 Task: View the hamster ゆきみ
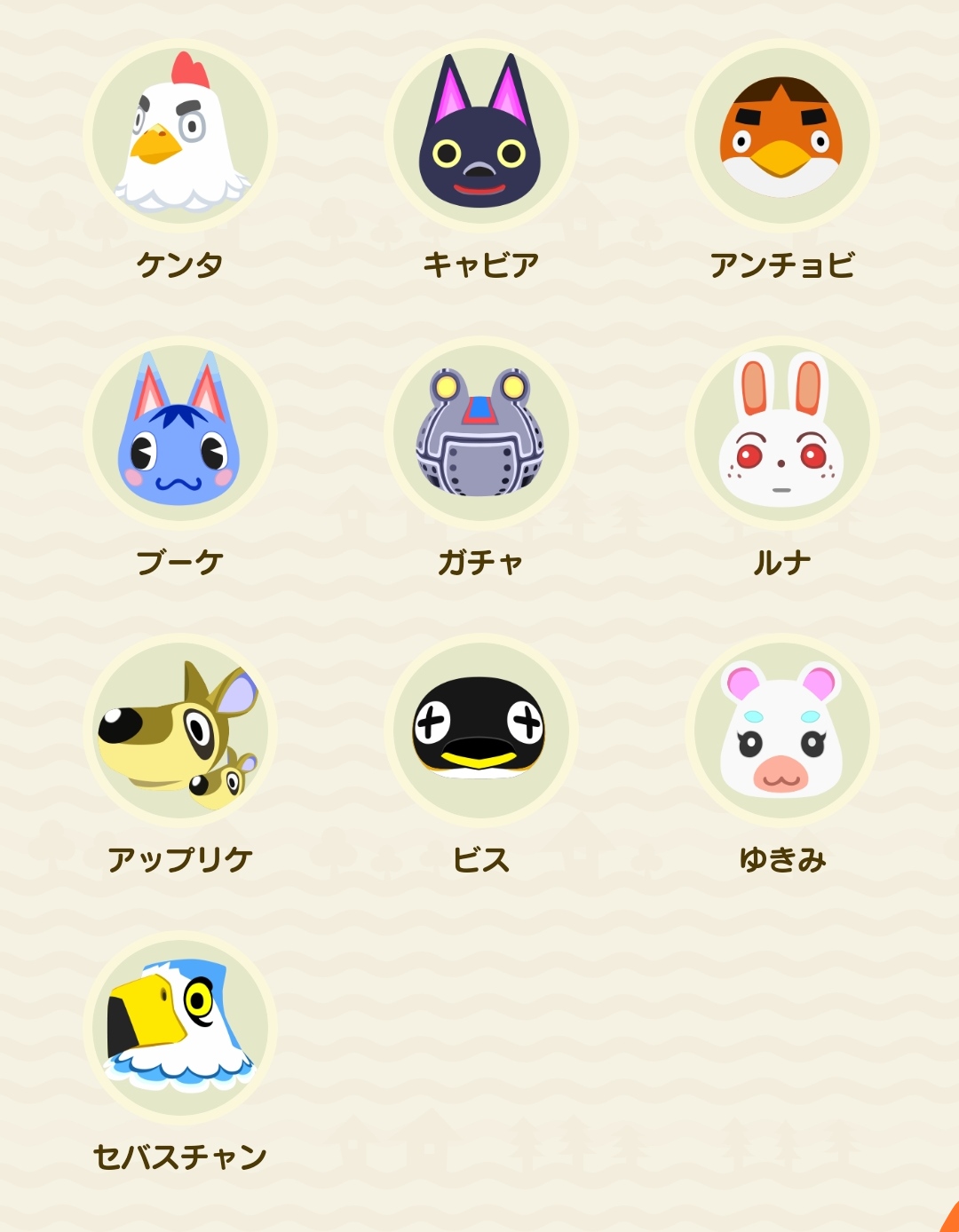click(x=781, y=731)
